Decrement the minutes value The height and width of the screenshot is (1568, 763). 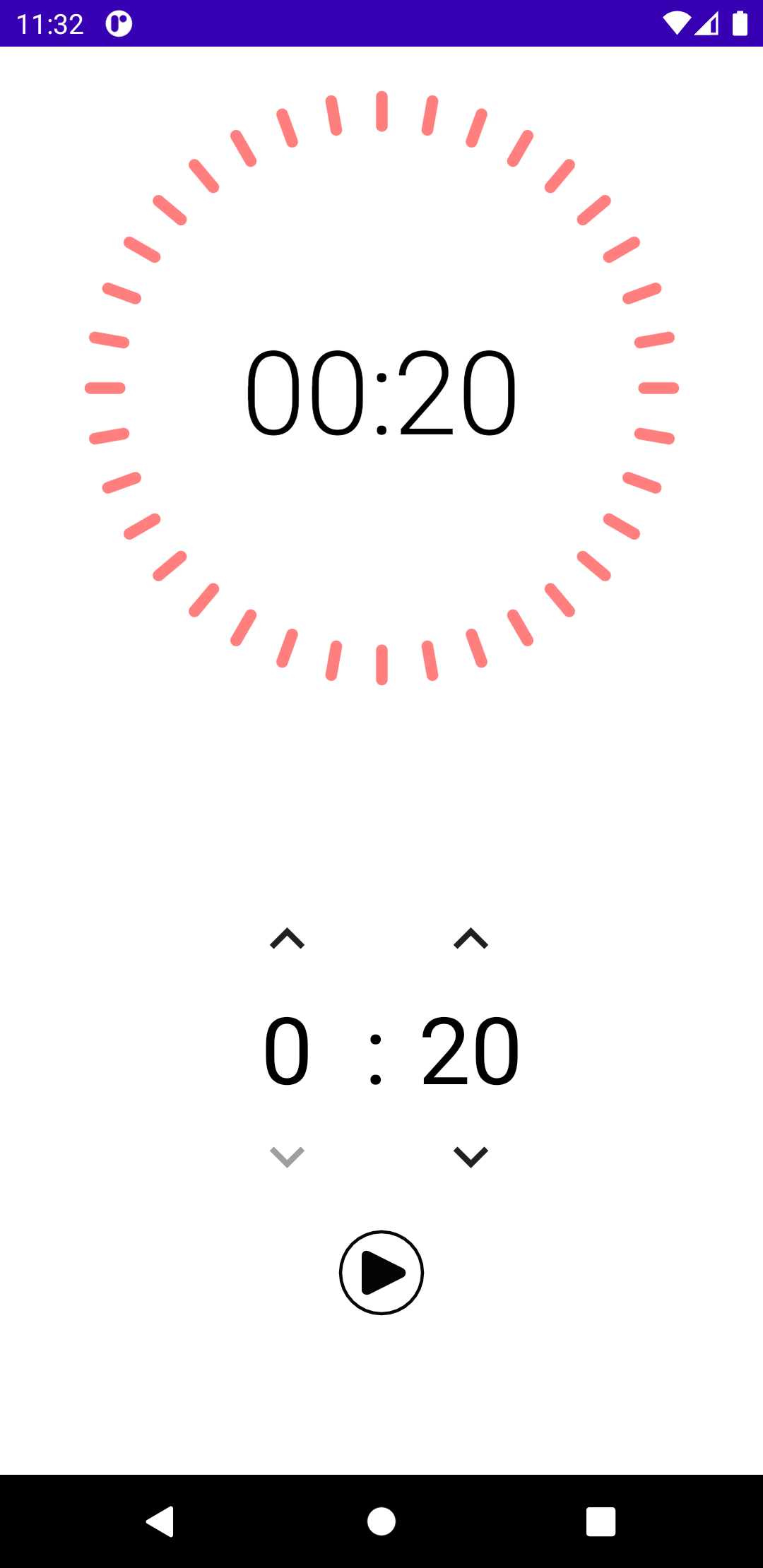pyautogui.click(x=286, y=1156)
